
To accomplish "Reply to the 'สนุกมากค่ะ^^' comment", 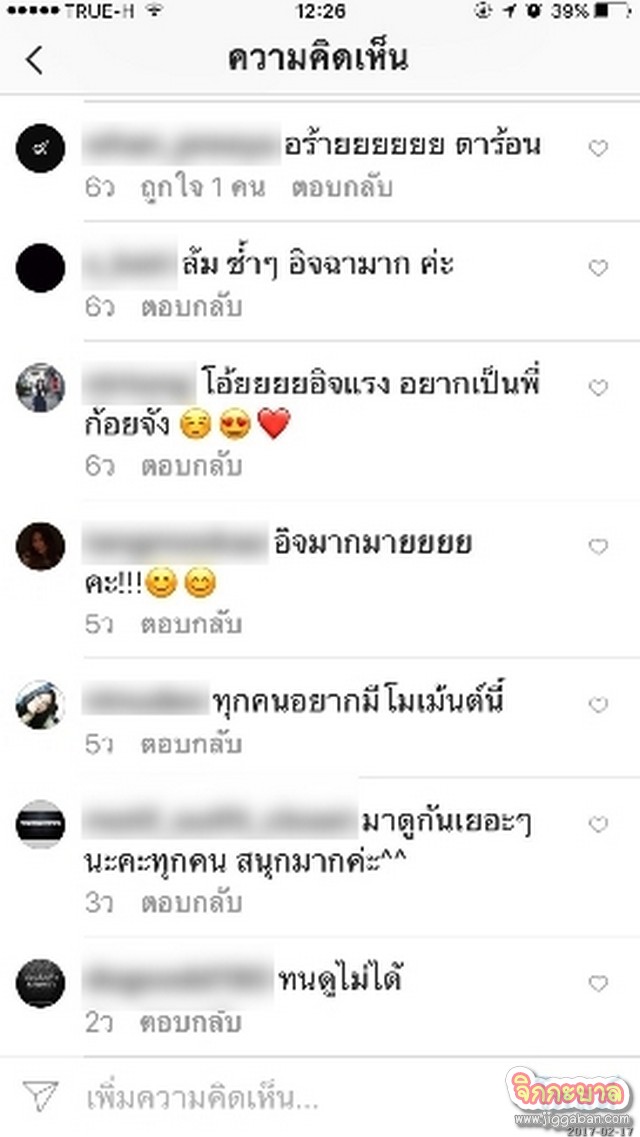I will [x=192, y=903].
